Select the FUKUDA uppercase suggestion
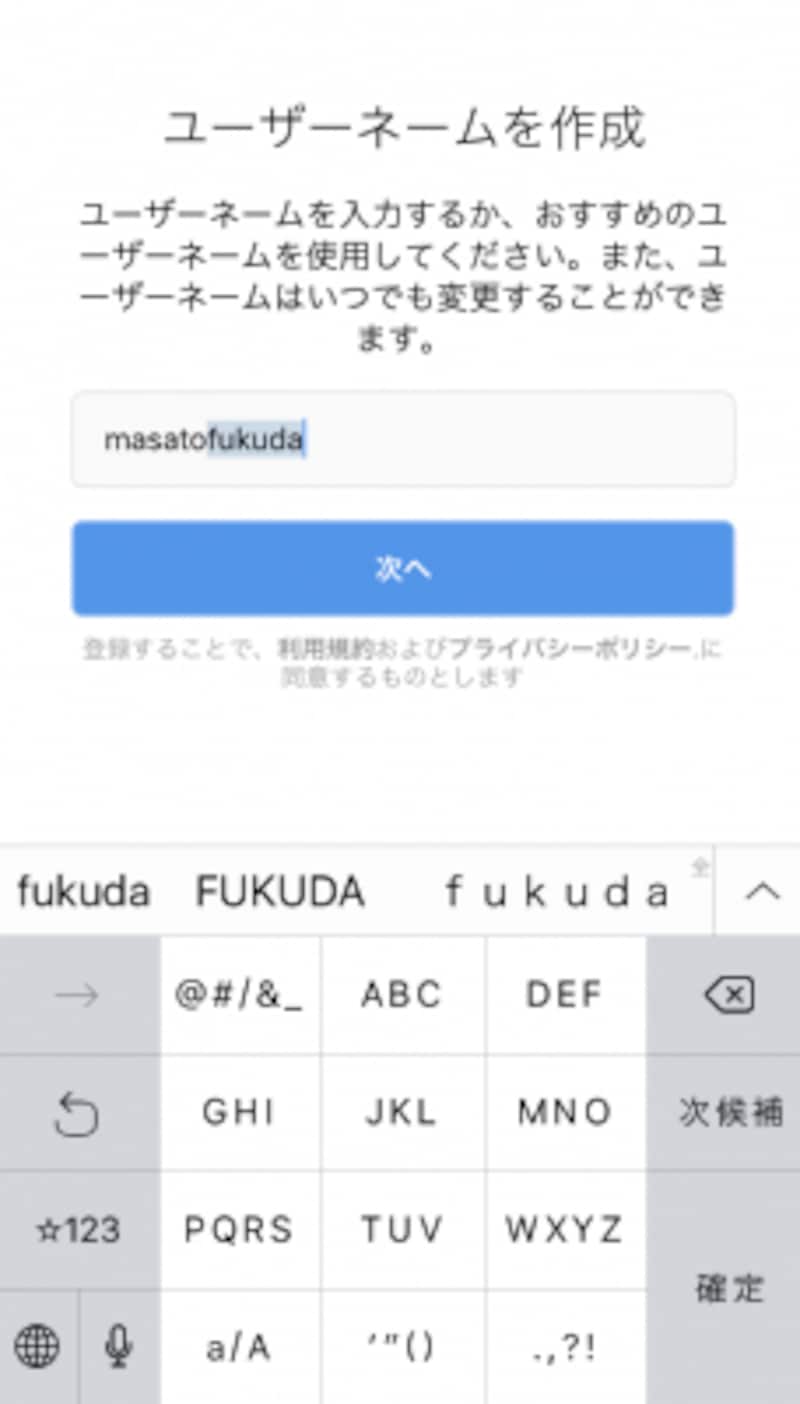Screen dimensions: 800x1404 click(280, 890)
